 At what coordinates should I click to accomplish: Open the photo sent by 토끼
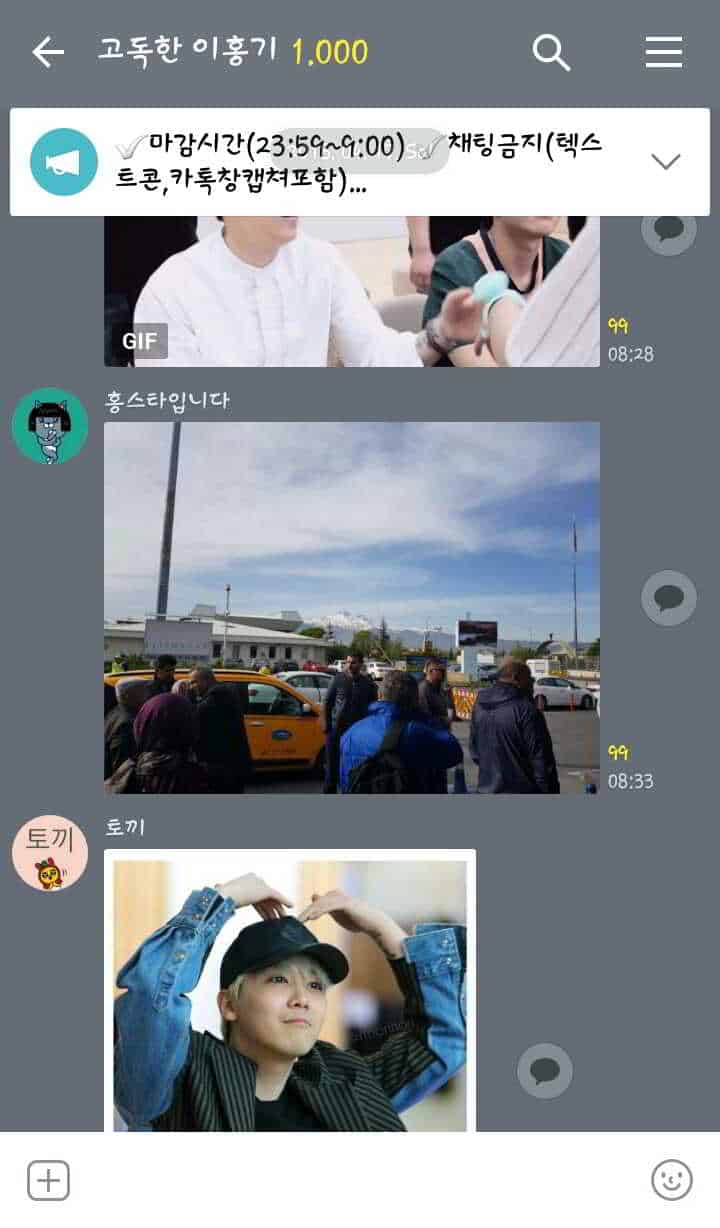(290, 993)
